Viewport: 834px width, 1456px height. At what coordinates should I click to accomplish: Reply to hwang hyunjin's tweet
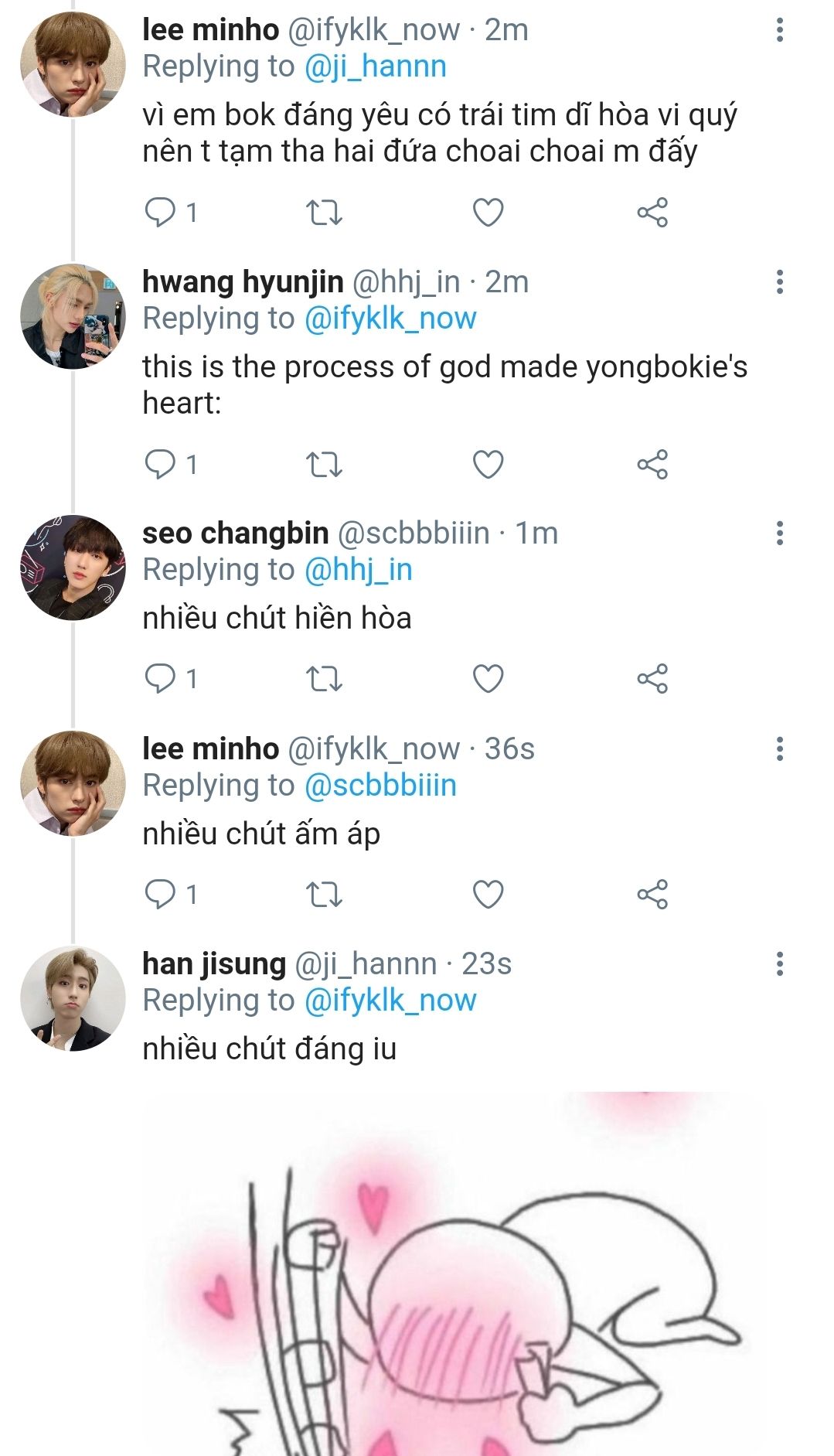coord(161,465)
